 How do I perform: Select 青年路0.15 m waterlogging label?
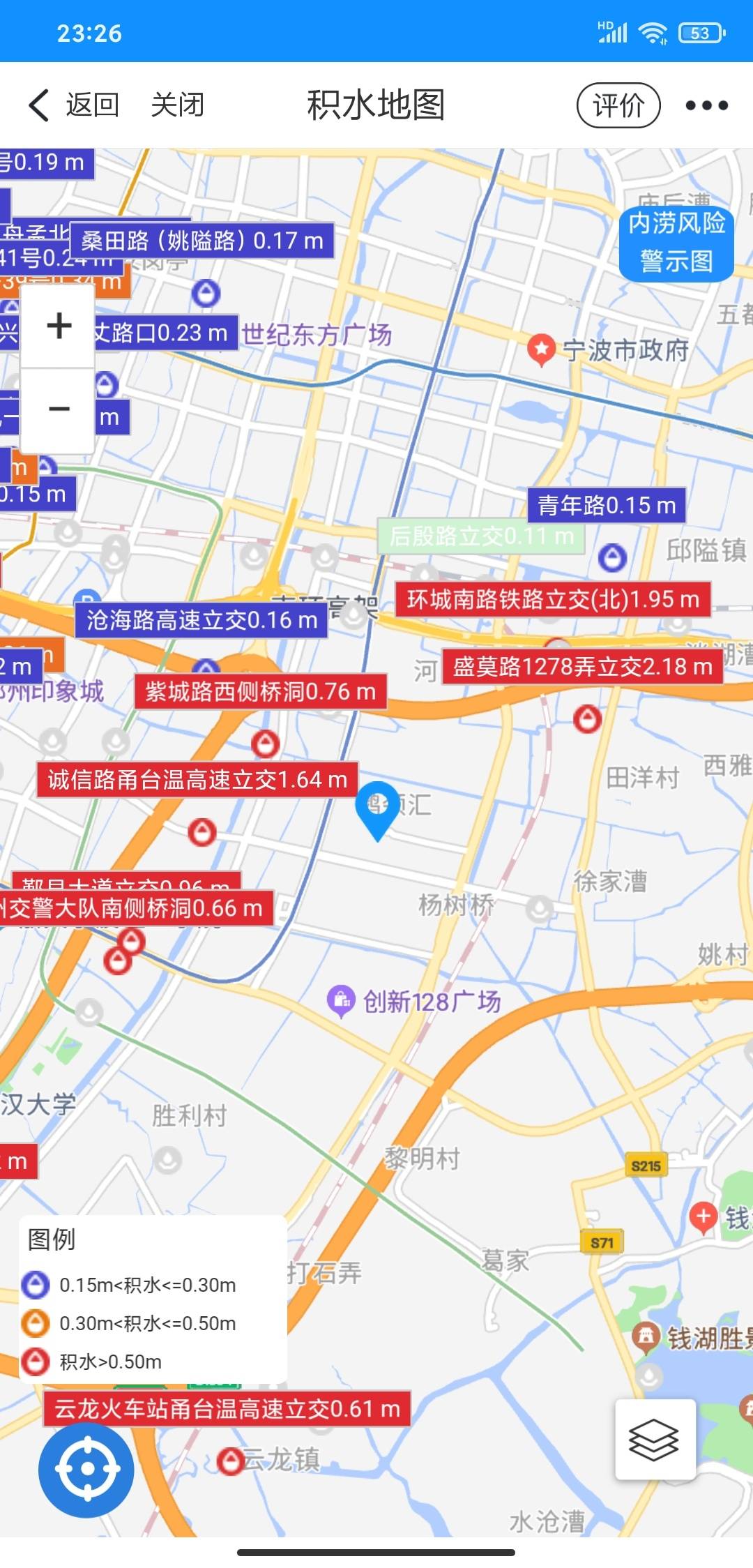click(607, 505)
